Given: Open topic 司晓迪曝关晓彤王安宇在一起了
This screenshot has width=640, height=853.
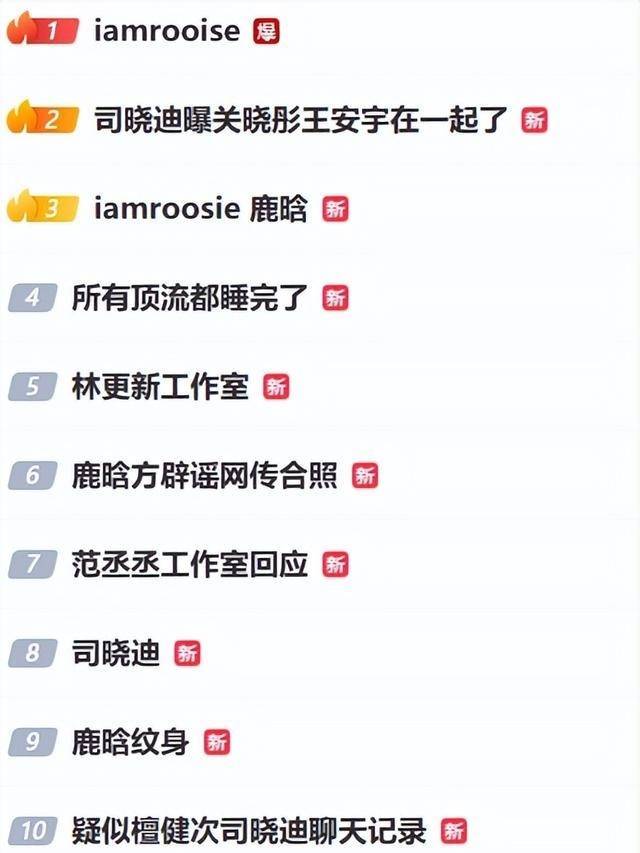Looking at the screenshot, I should pos(303,120).
